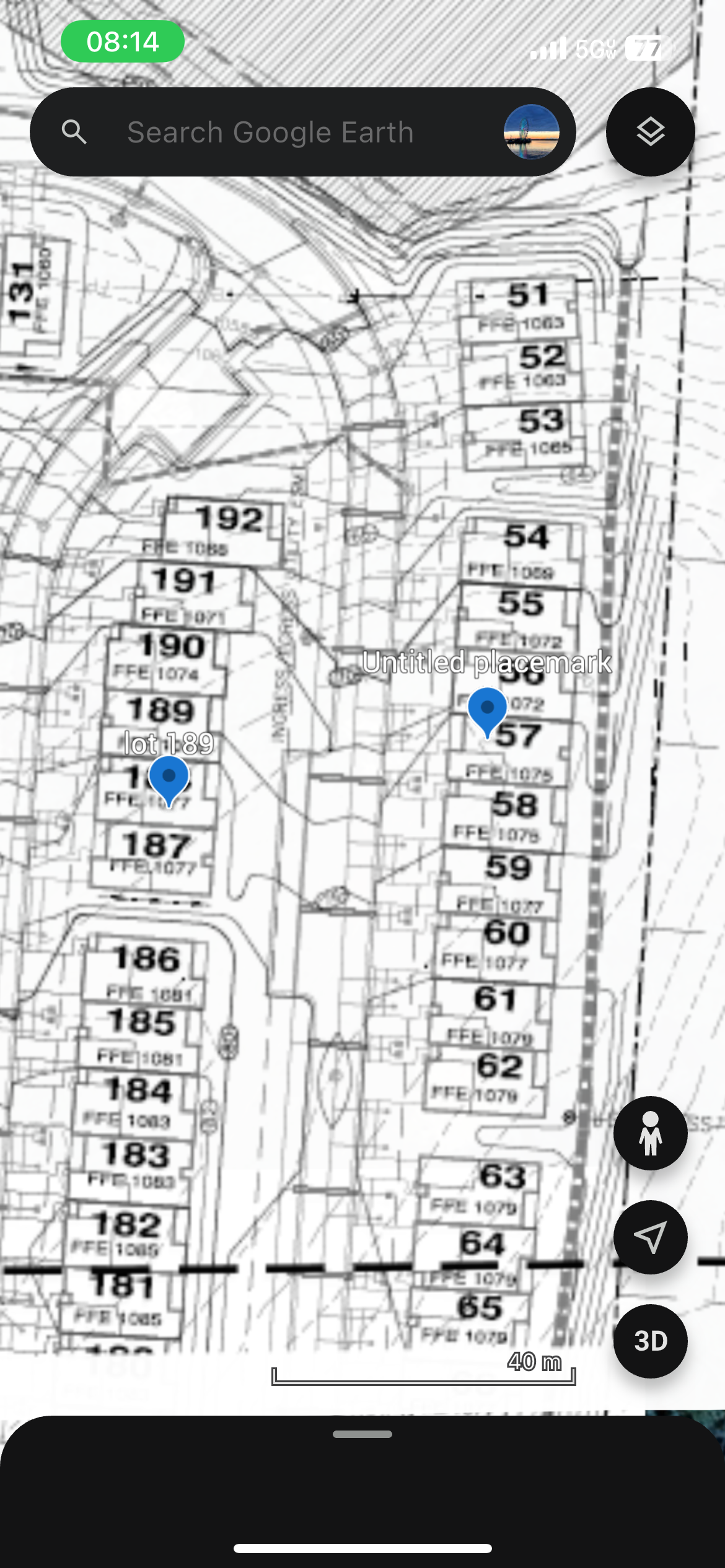Tap the bottom sheet drag handle
725x1568 pixels.
tap(362, 1434)
